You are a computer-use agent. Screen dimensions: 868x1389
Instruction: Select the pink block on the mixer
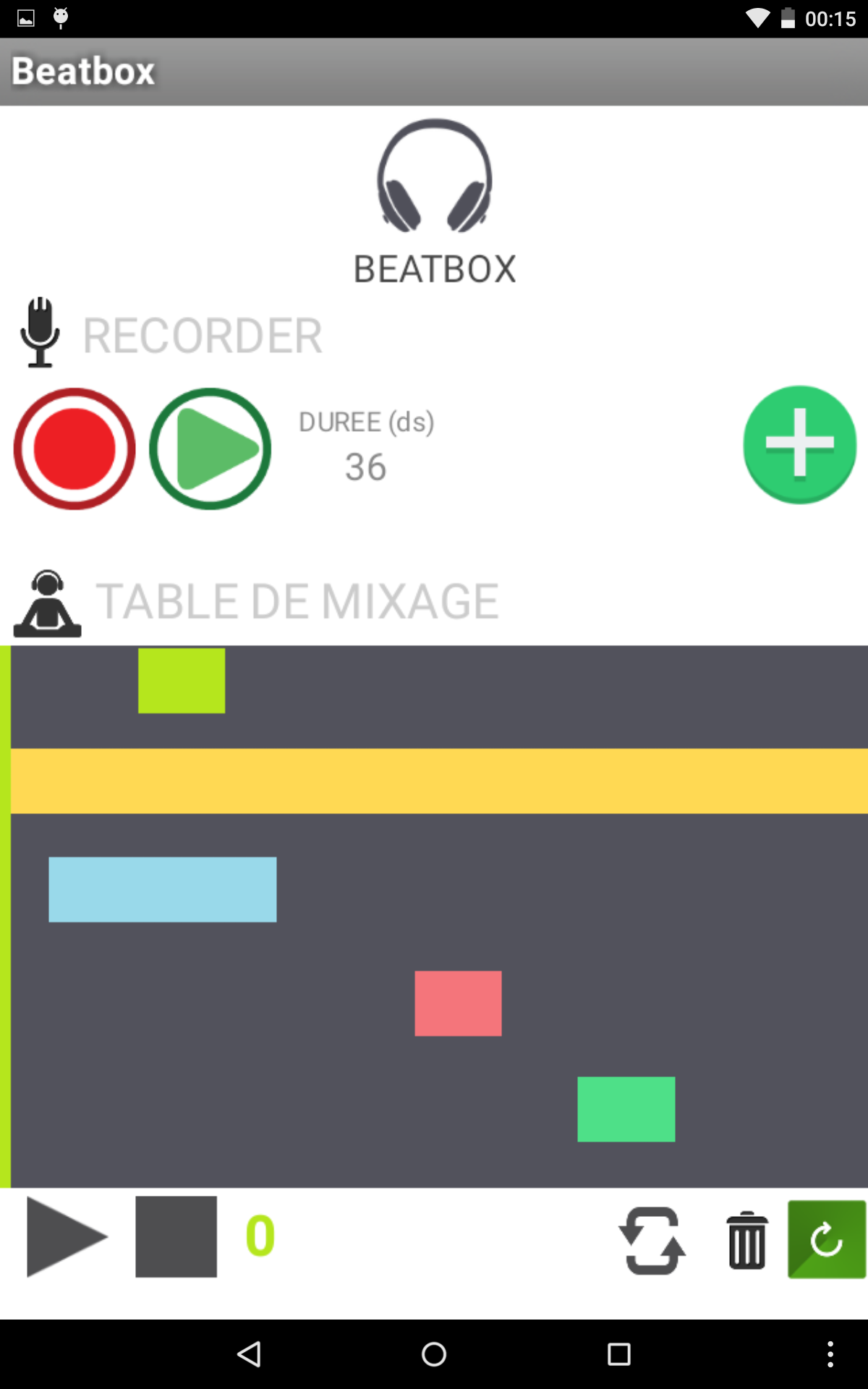[458, 1003]
